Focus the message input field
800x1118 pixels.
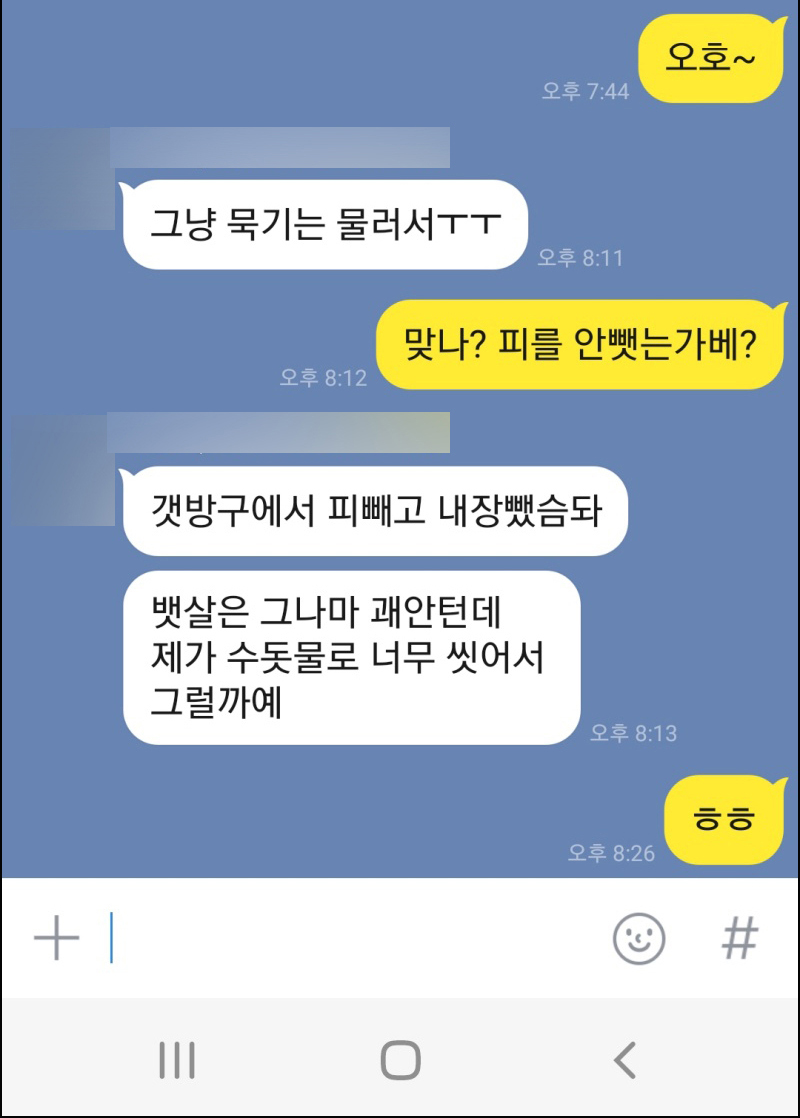pyautogui.click(x=350, y=940)
